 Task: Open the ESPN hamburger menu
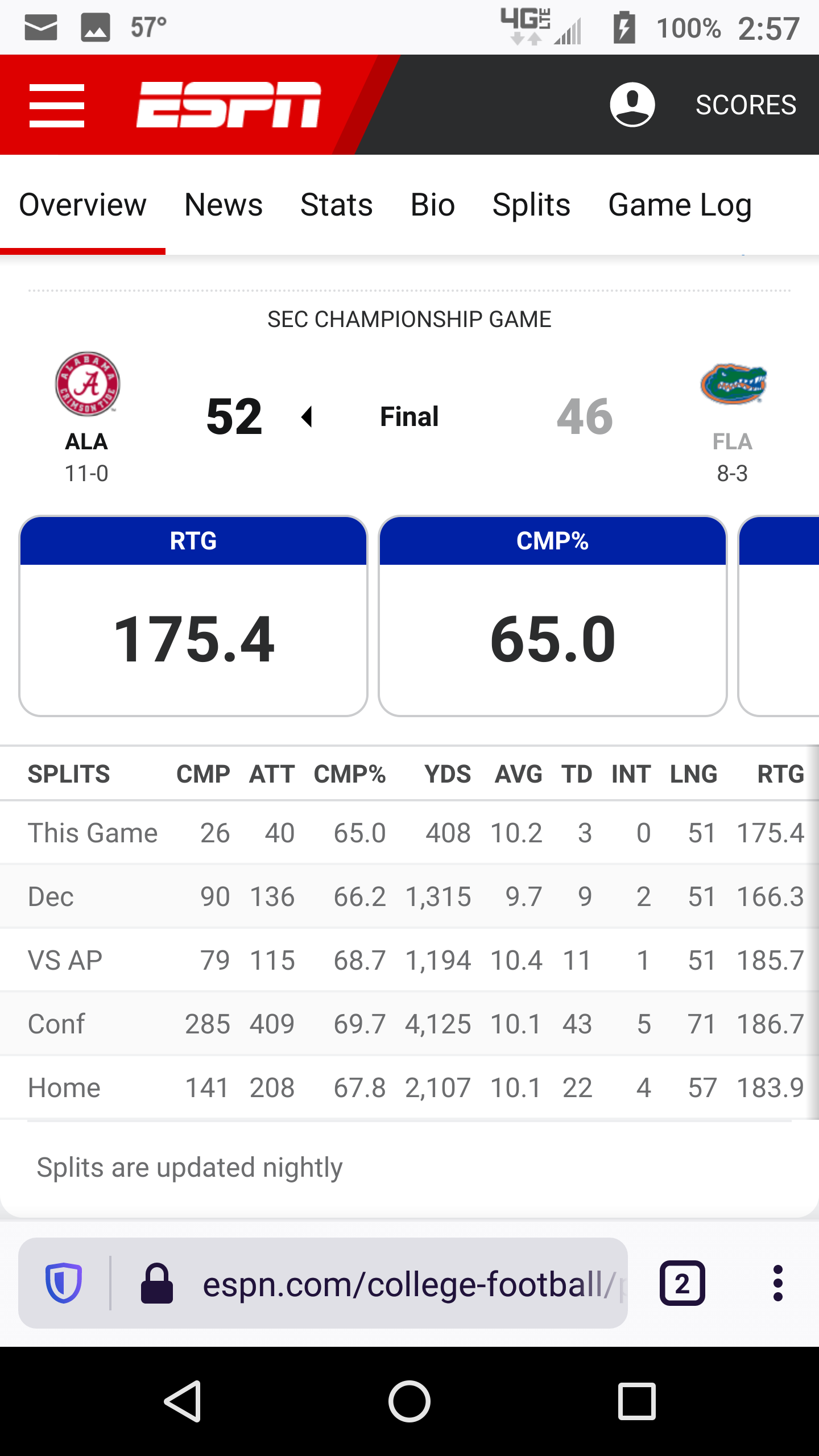[x=57, y=106]
